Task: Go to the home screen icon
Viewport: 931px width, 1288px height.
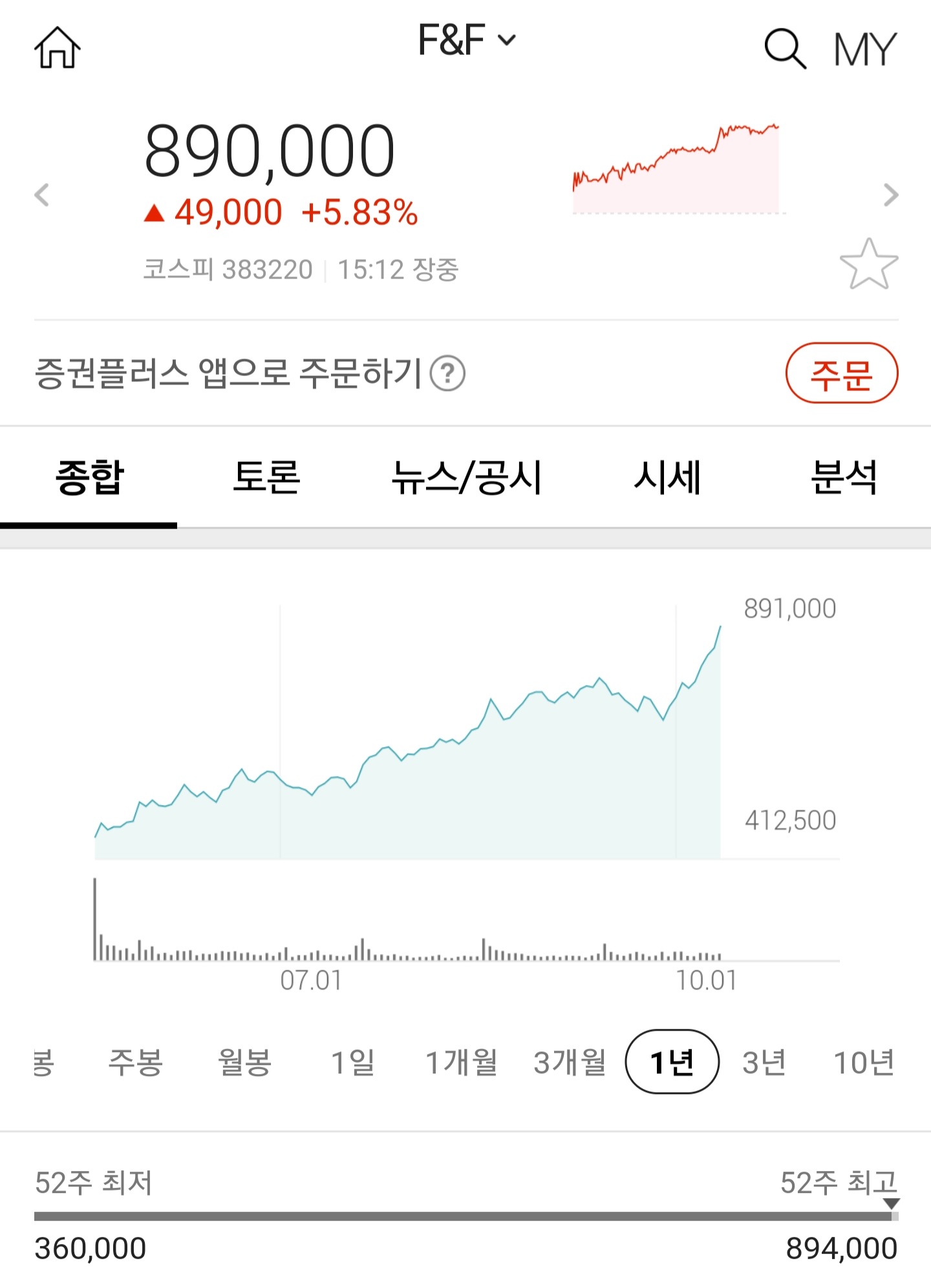Action: (x=57, y=48)
